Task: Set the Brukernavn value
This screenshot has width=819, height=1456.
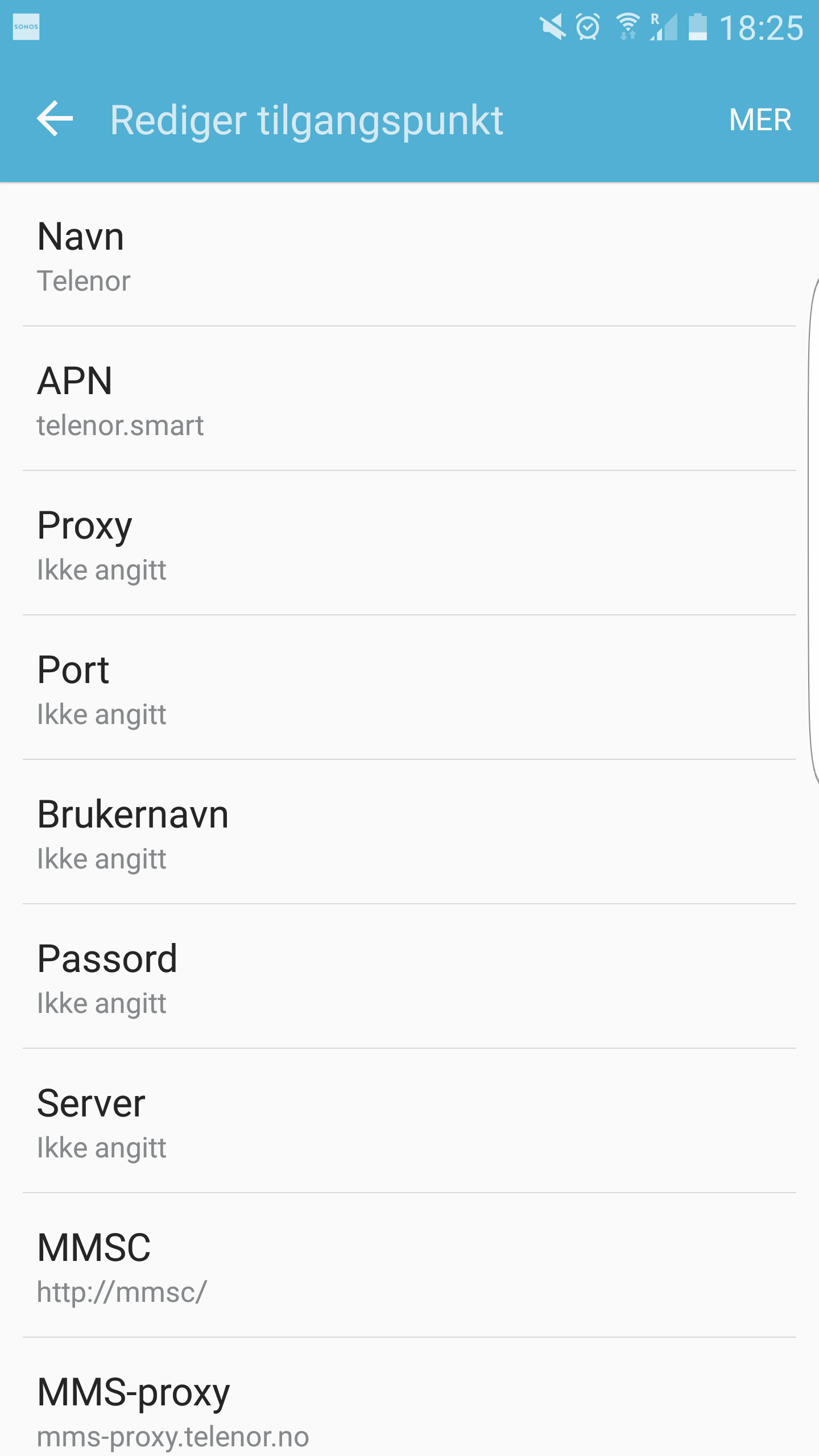Action: coord(409,832)
